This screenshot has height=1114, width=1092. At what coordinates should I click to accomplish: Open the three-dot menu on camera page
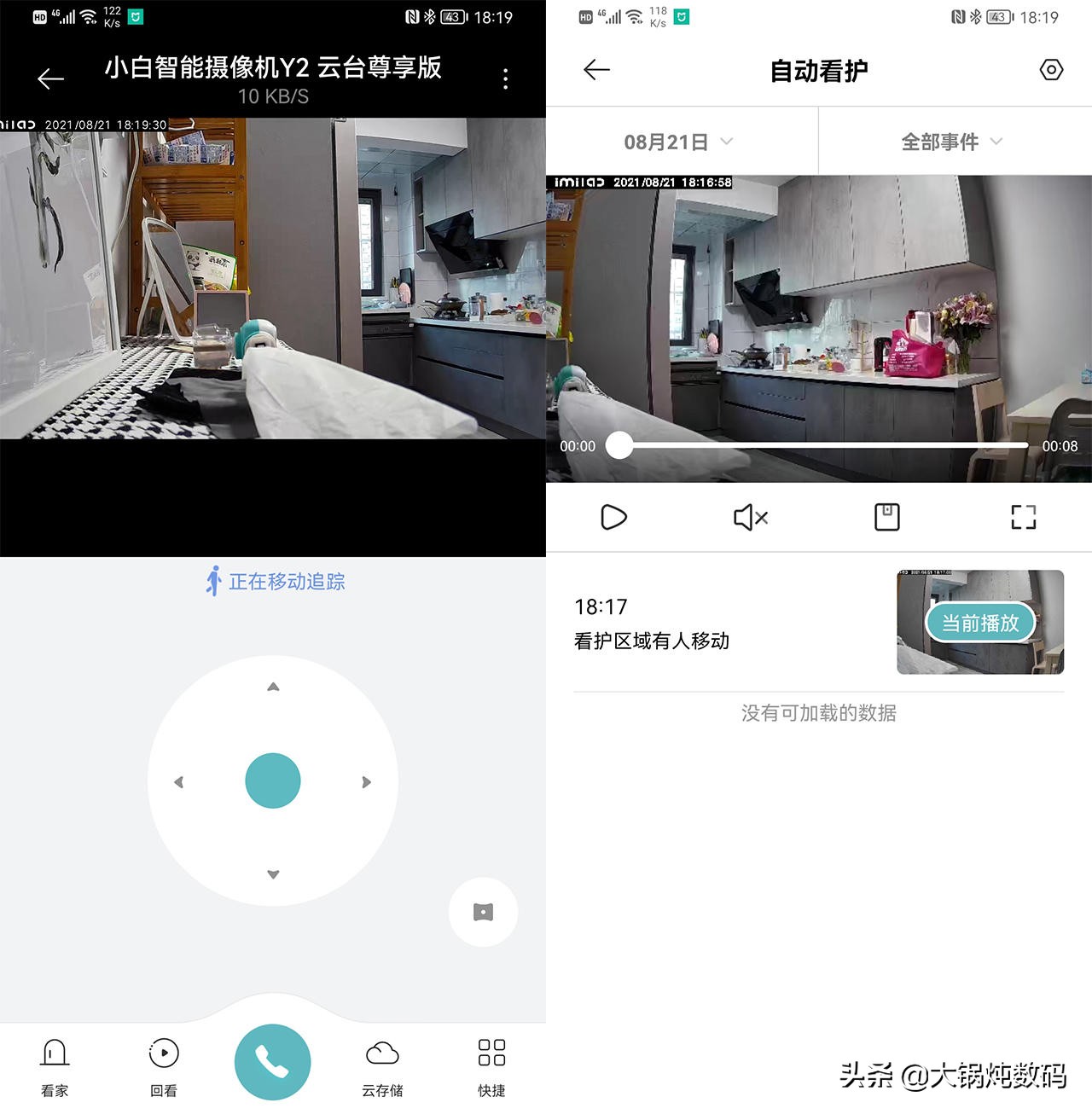tap(505, 78)
